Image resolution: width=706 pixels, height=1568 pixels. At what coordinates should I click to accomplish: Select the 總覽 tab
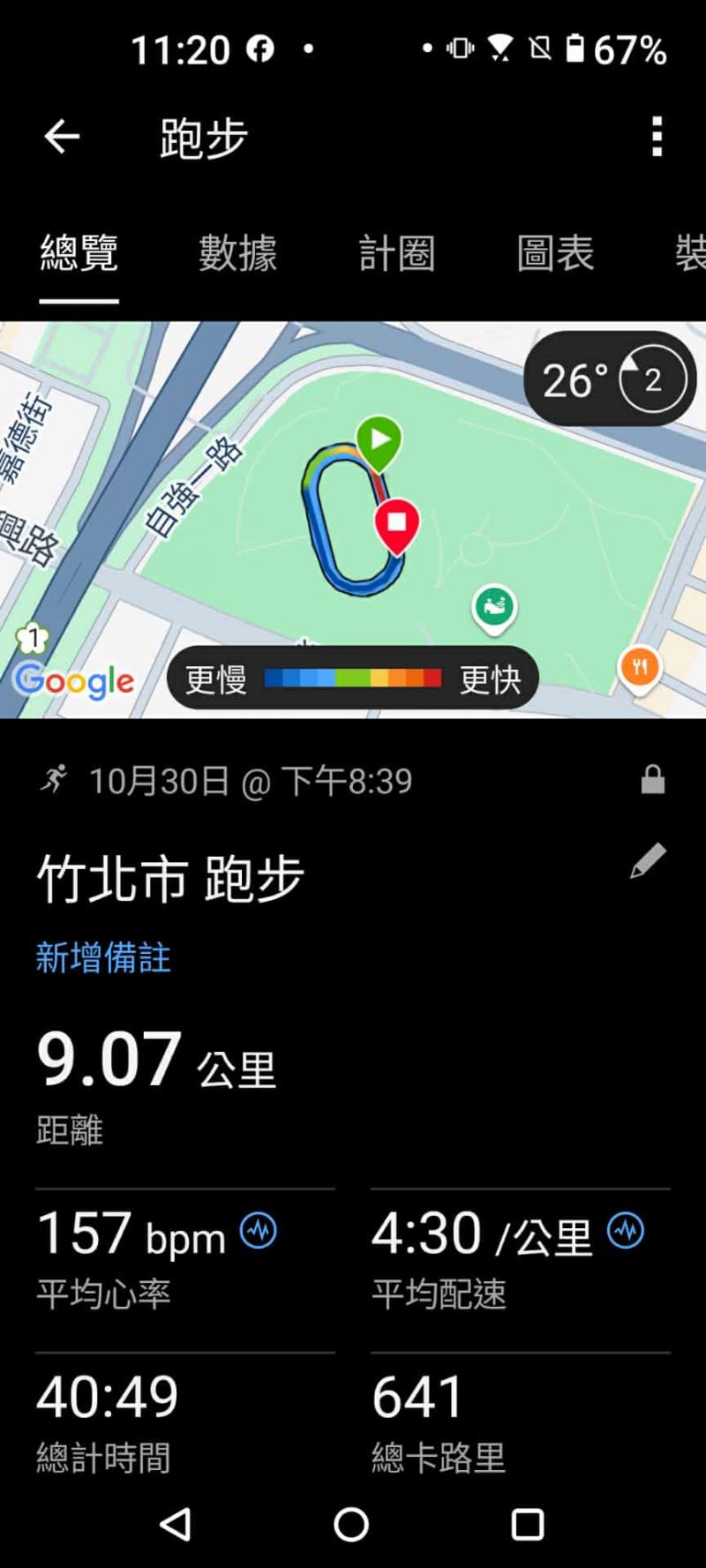point(79,253)
